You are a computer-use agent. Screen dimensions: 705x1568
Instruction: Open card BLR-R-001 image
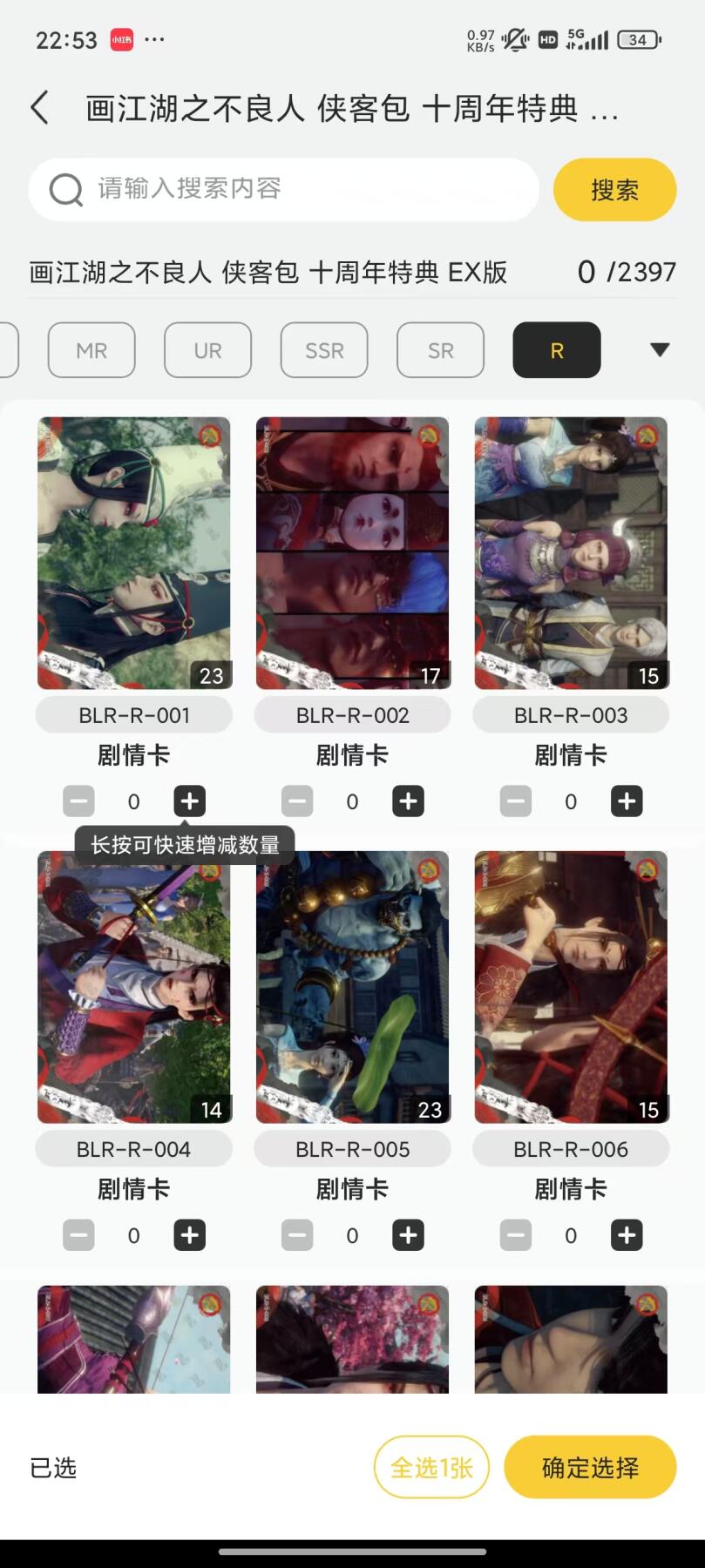tap(133, 553)
